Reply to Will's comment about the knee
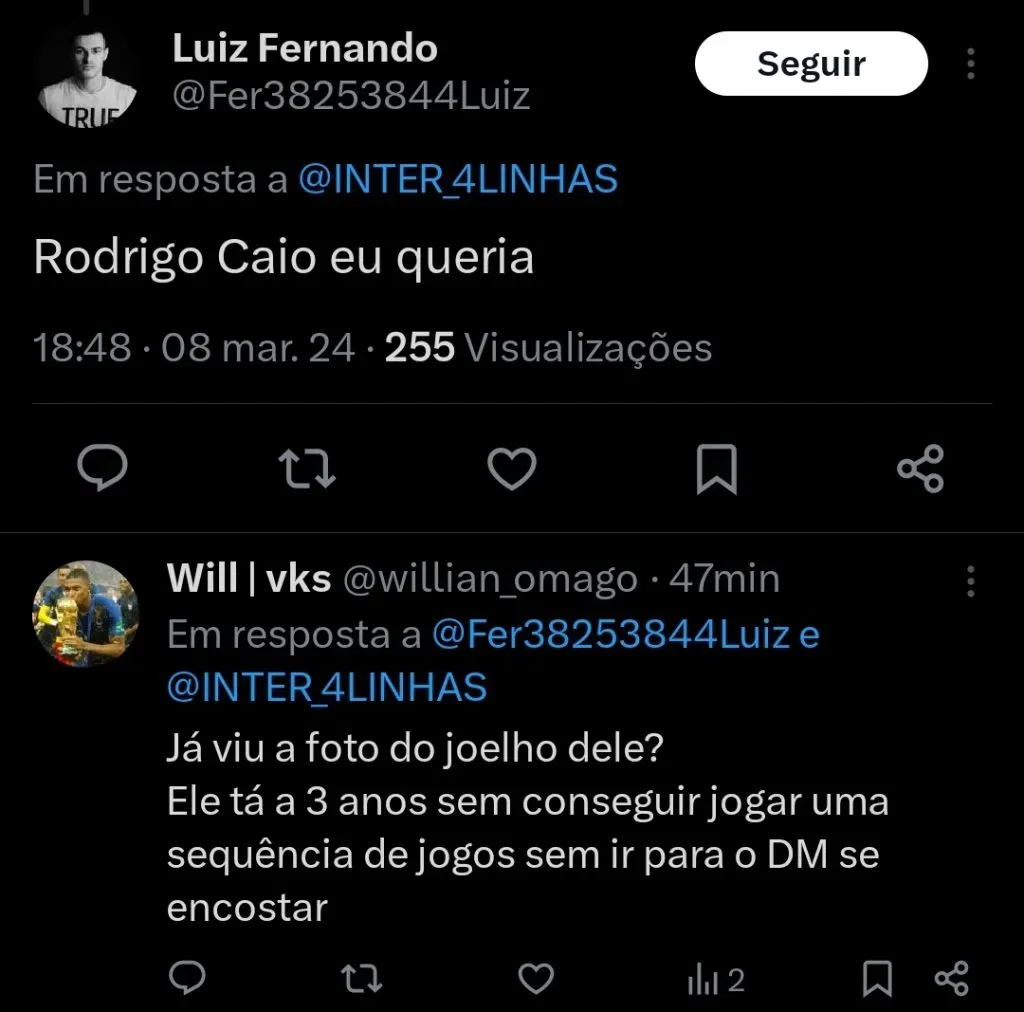Screen dimensions: 1024x1012 (x=186, y=979)
